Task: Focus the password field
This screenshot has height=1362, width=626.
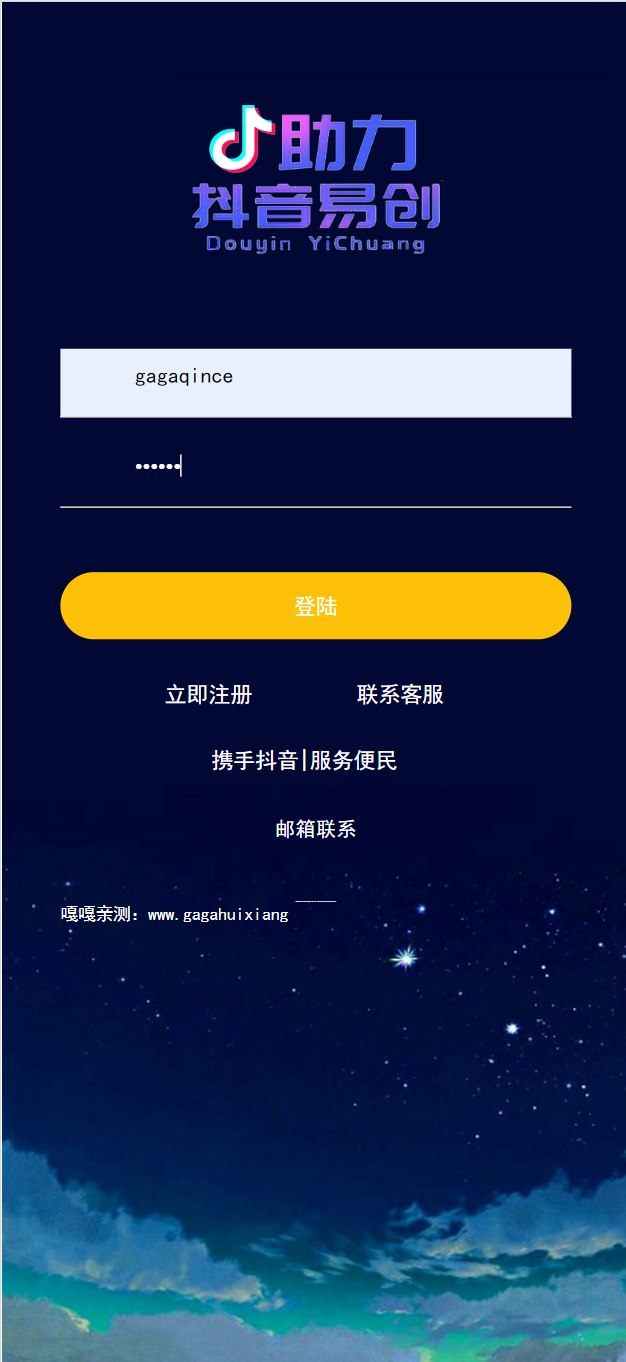Action: [x=315, y=467]
